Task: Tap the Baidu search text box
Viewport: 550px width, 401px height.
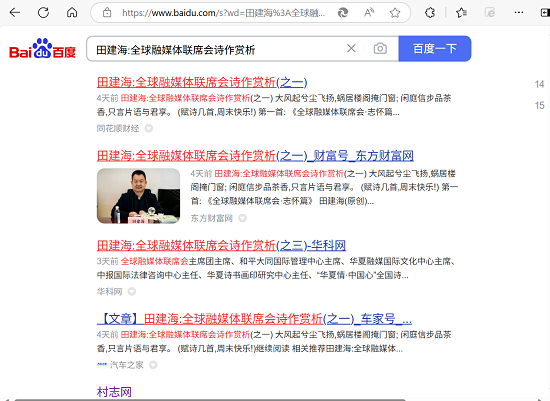Action: 216,49
